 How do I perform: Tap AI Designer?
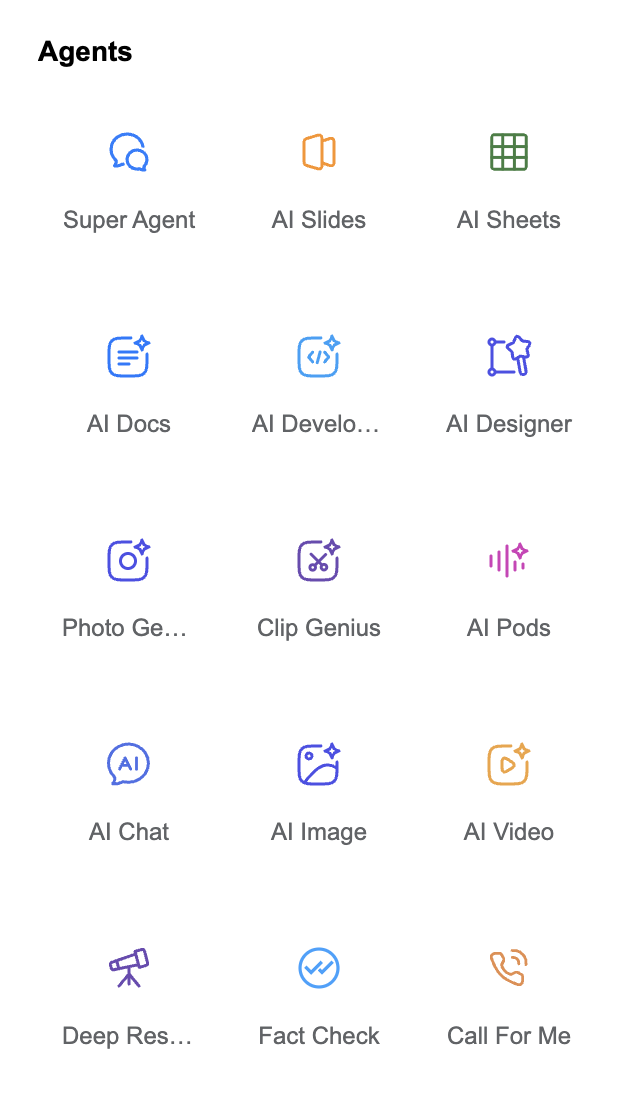(x=508, y=384)
